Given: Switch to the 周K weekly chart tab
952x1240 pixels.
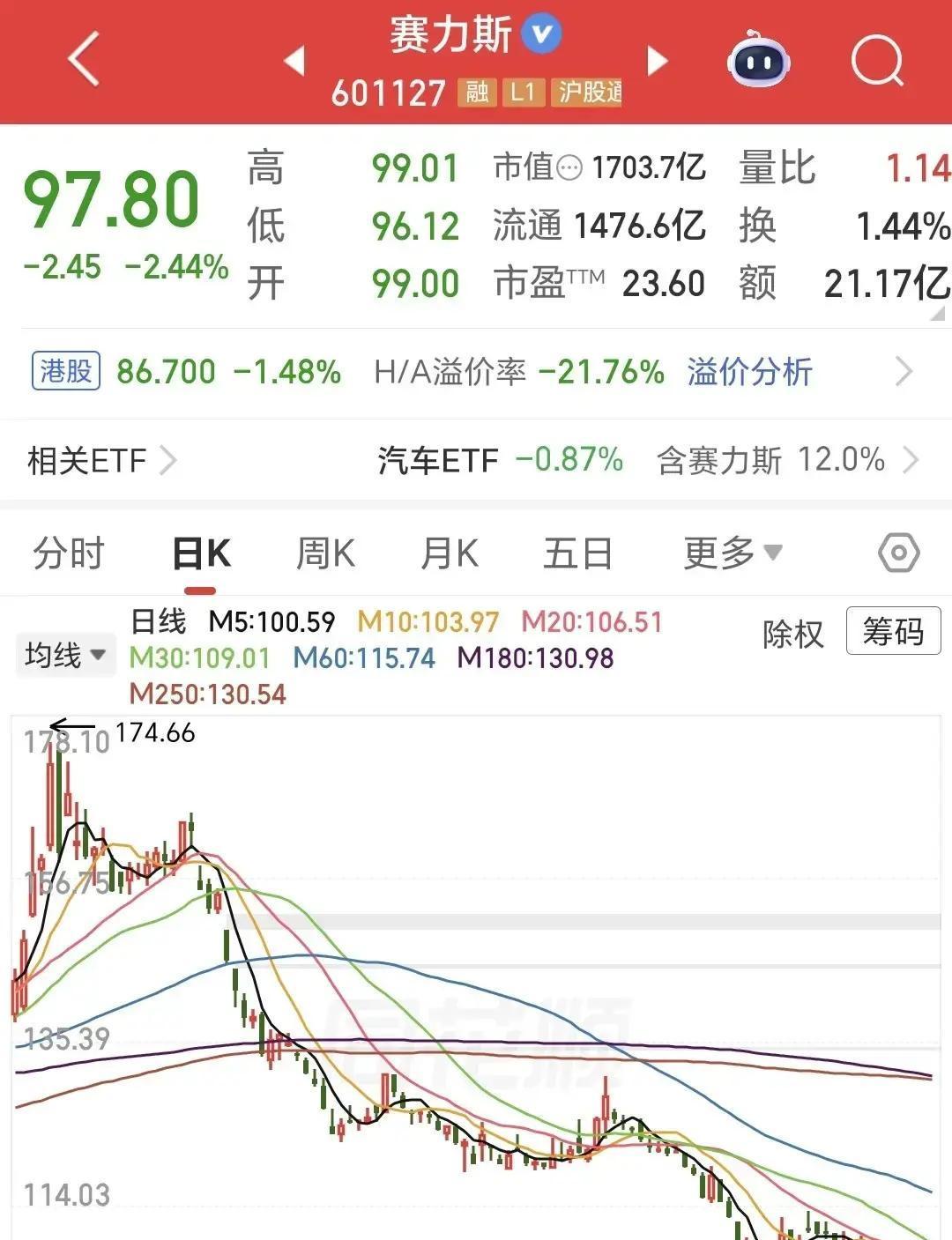Looking at the screenshot, I should pyautogui.click(x=326, y=553).
